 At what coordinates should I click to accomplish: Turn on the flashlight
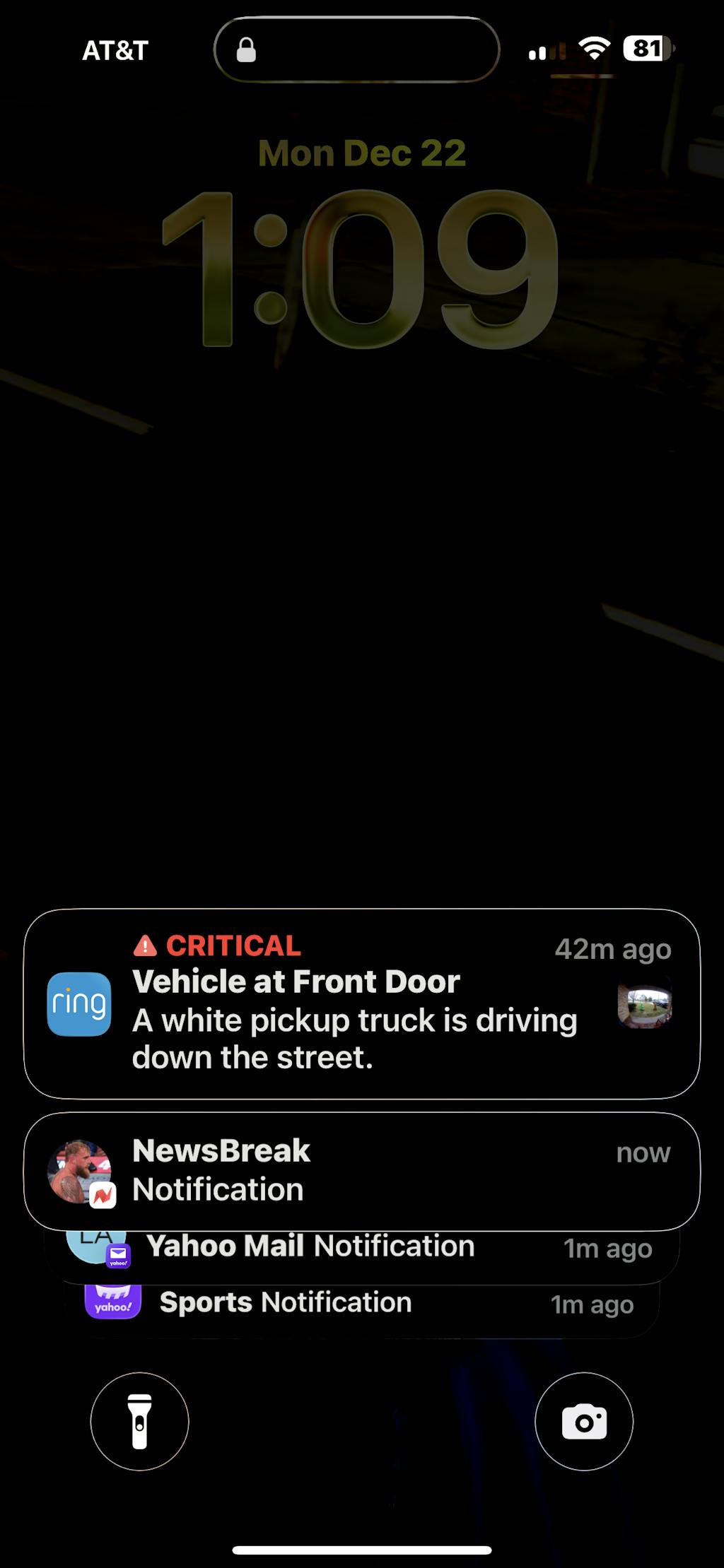[139, 1421]
